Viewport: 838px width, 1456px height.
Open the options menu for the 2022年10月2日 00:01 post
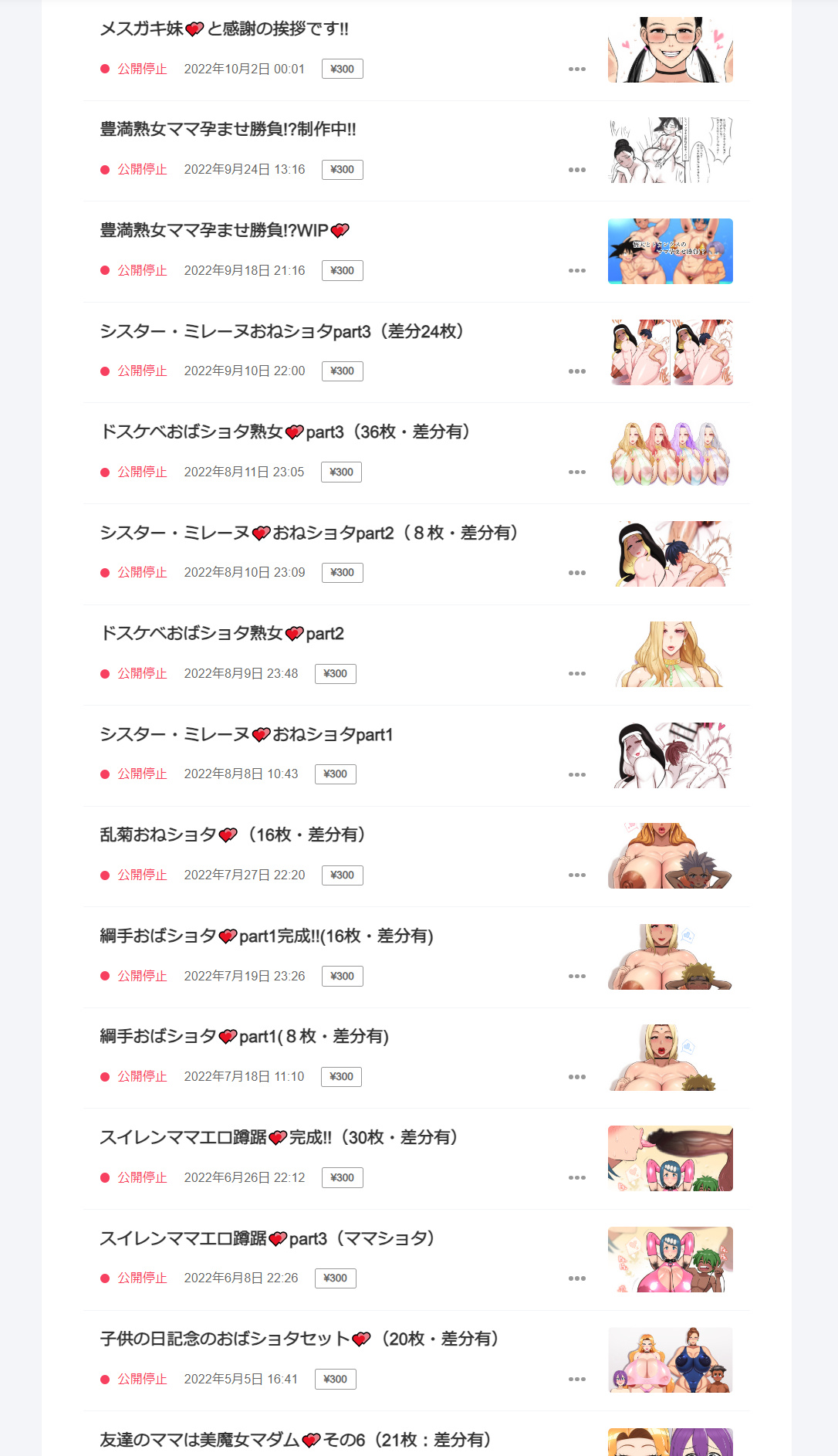click(576, 69)
